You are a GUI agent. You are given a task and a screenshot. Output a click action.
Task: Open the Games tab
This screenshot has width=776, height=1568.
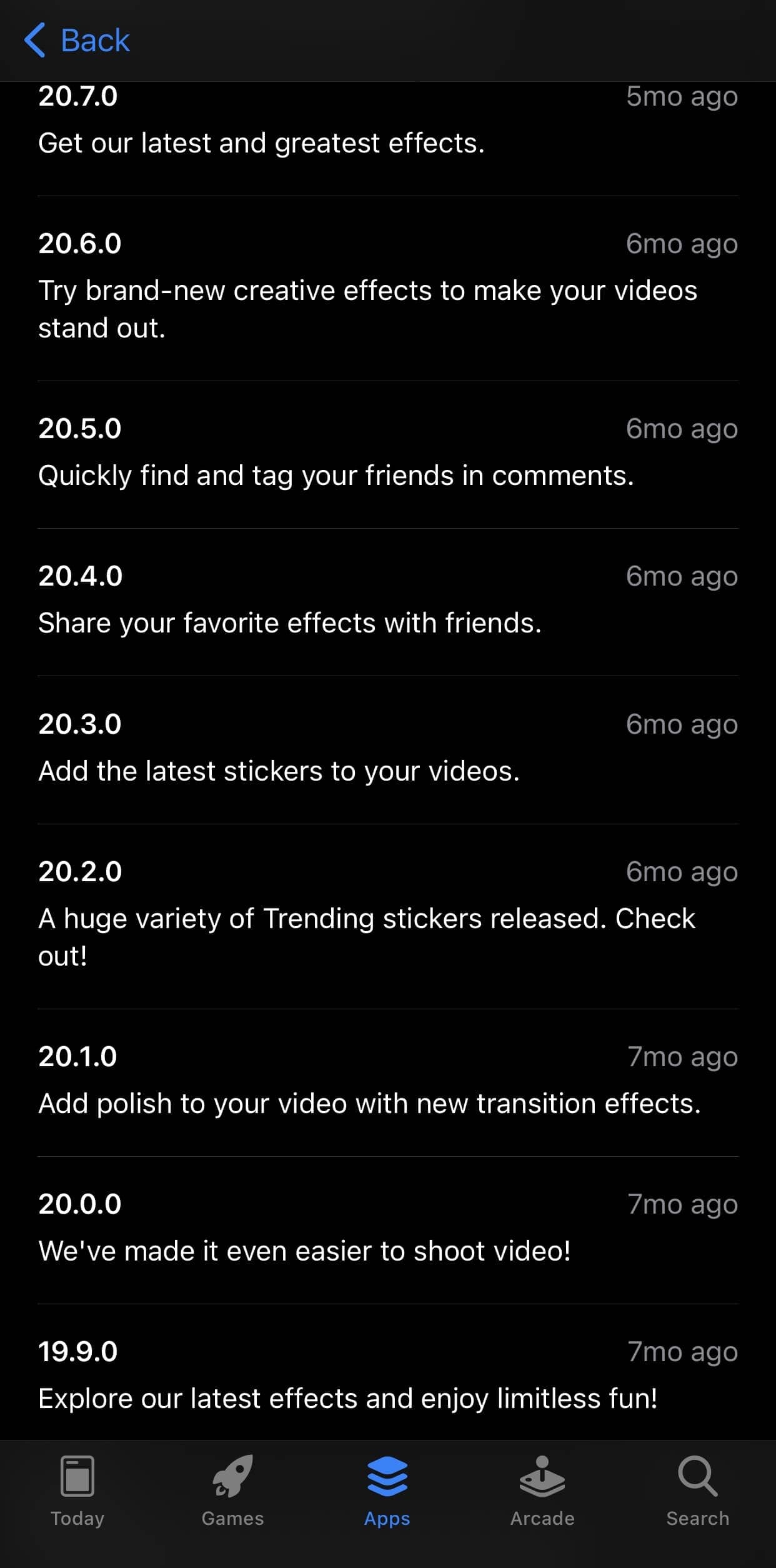click(x=232, y=1491)
